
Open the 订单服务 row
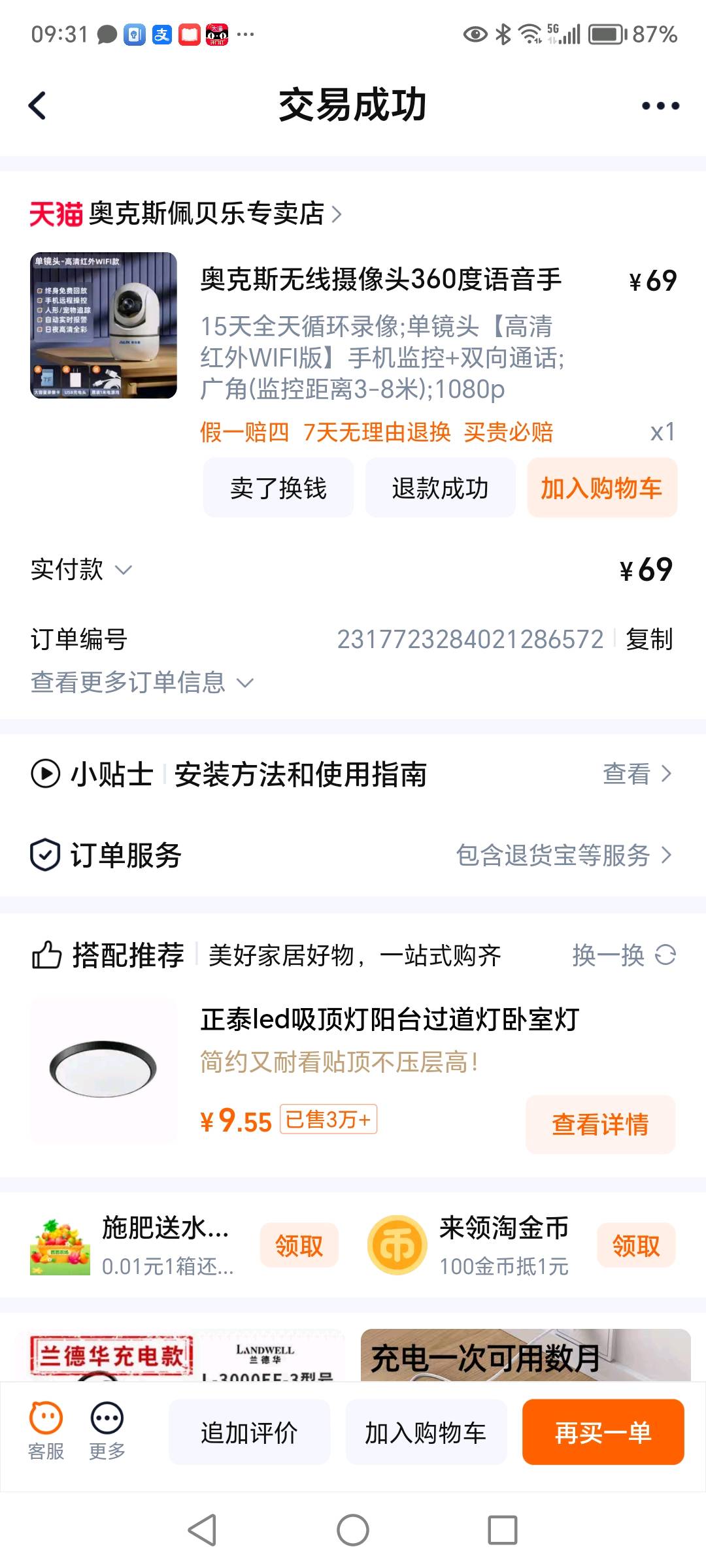coord(353,855)
